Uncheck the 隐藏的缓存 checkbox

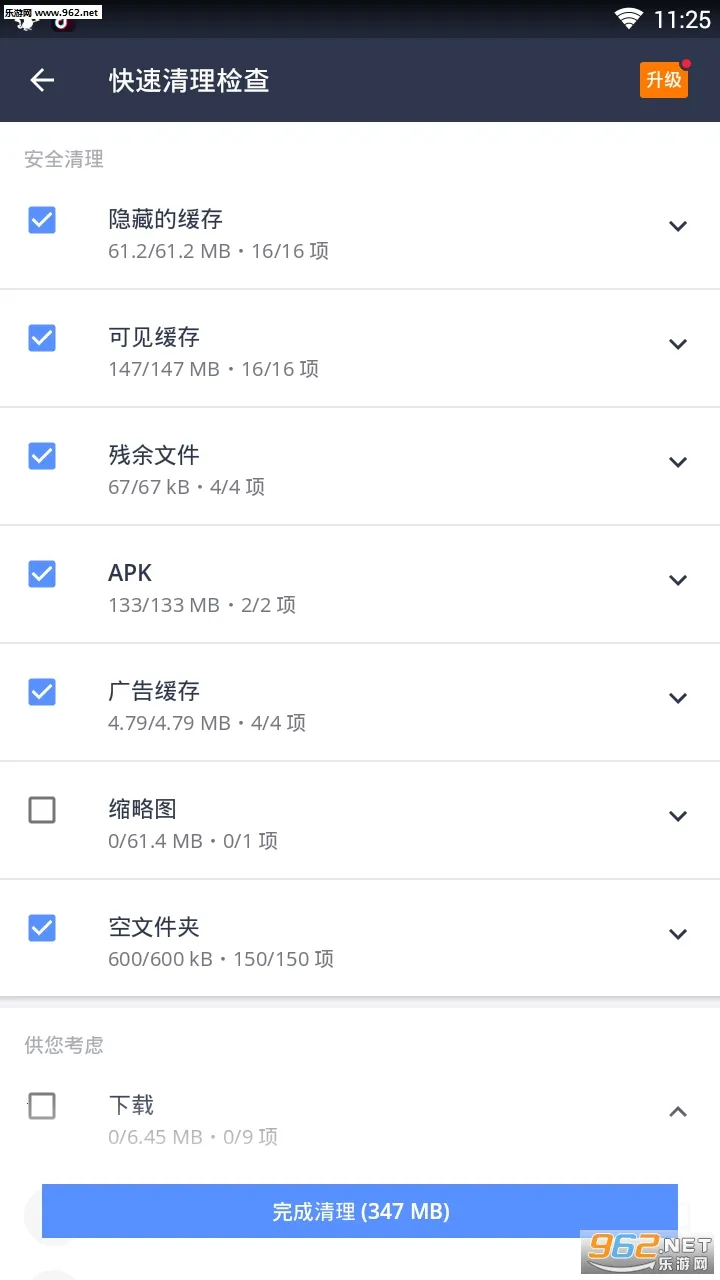coord(42,220)
